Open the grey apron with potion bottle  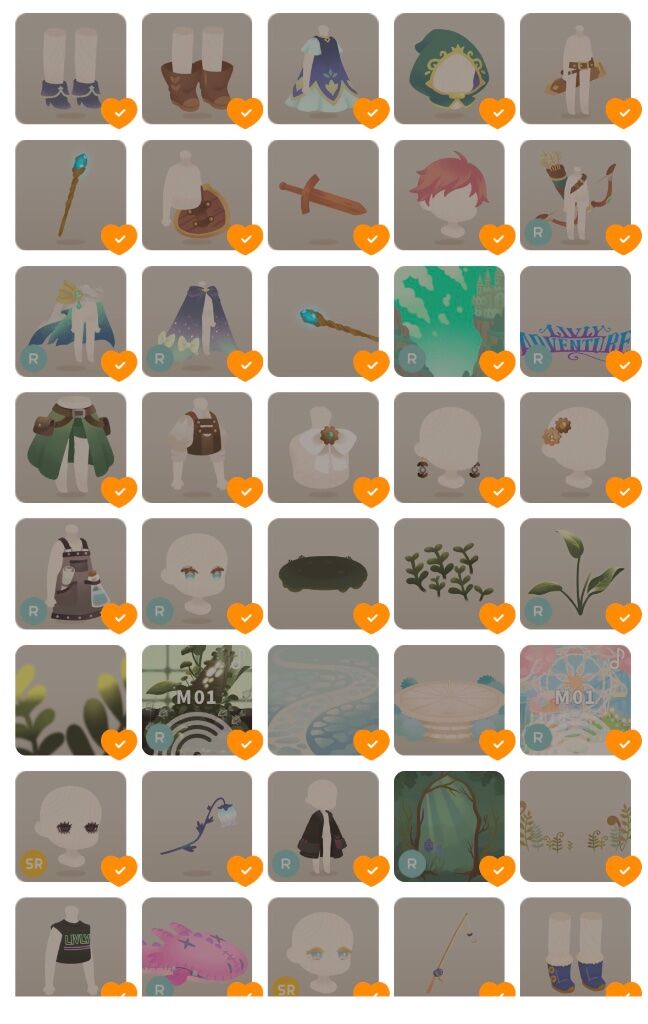click(x=70, y=572)
